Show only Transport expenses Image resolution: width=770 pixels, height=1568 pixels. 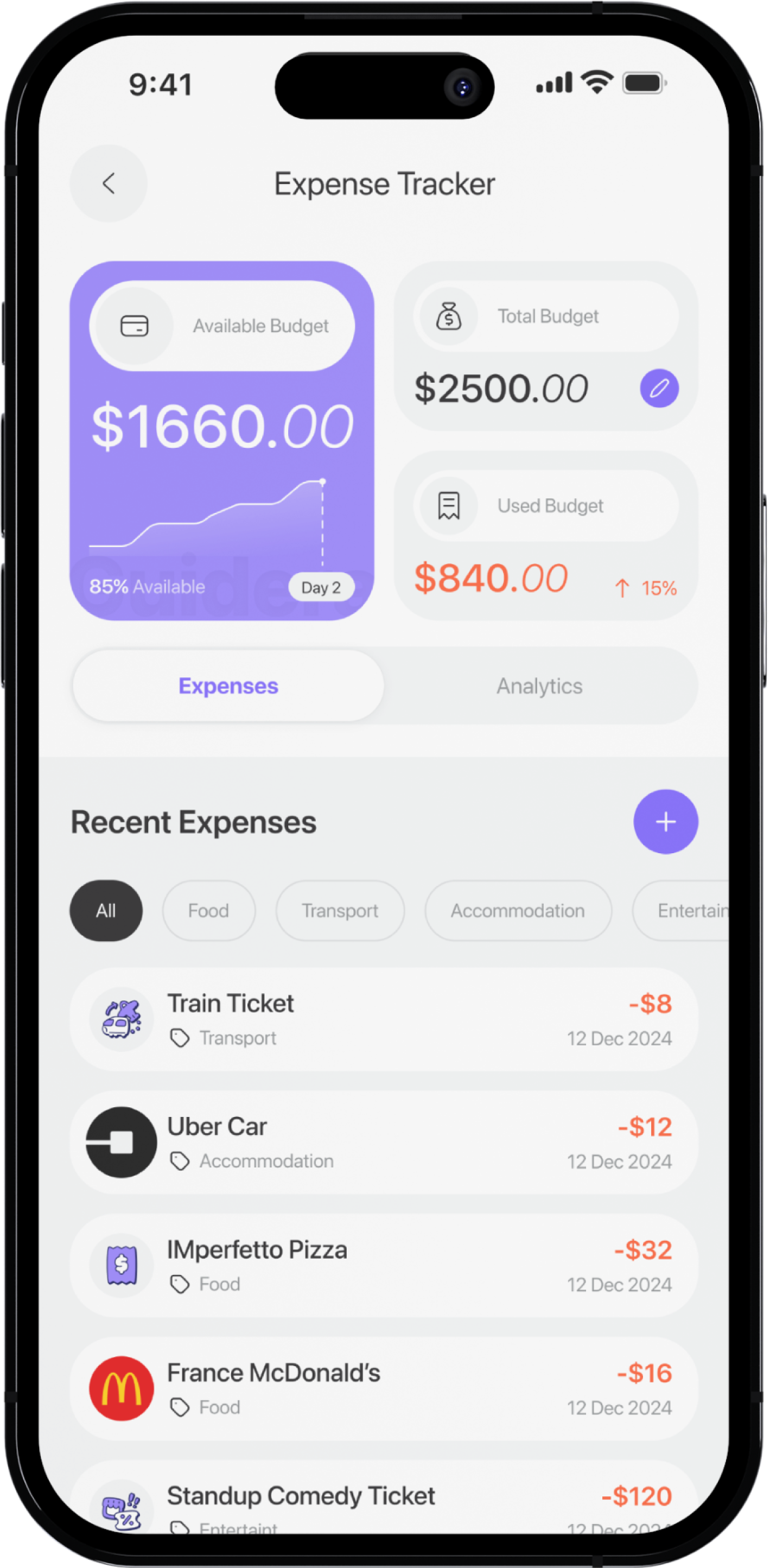[x=340, y=911]
